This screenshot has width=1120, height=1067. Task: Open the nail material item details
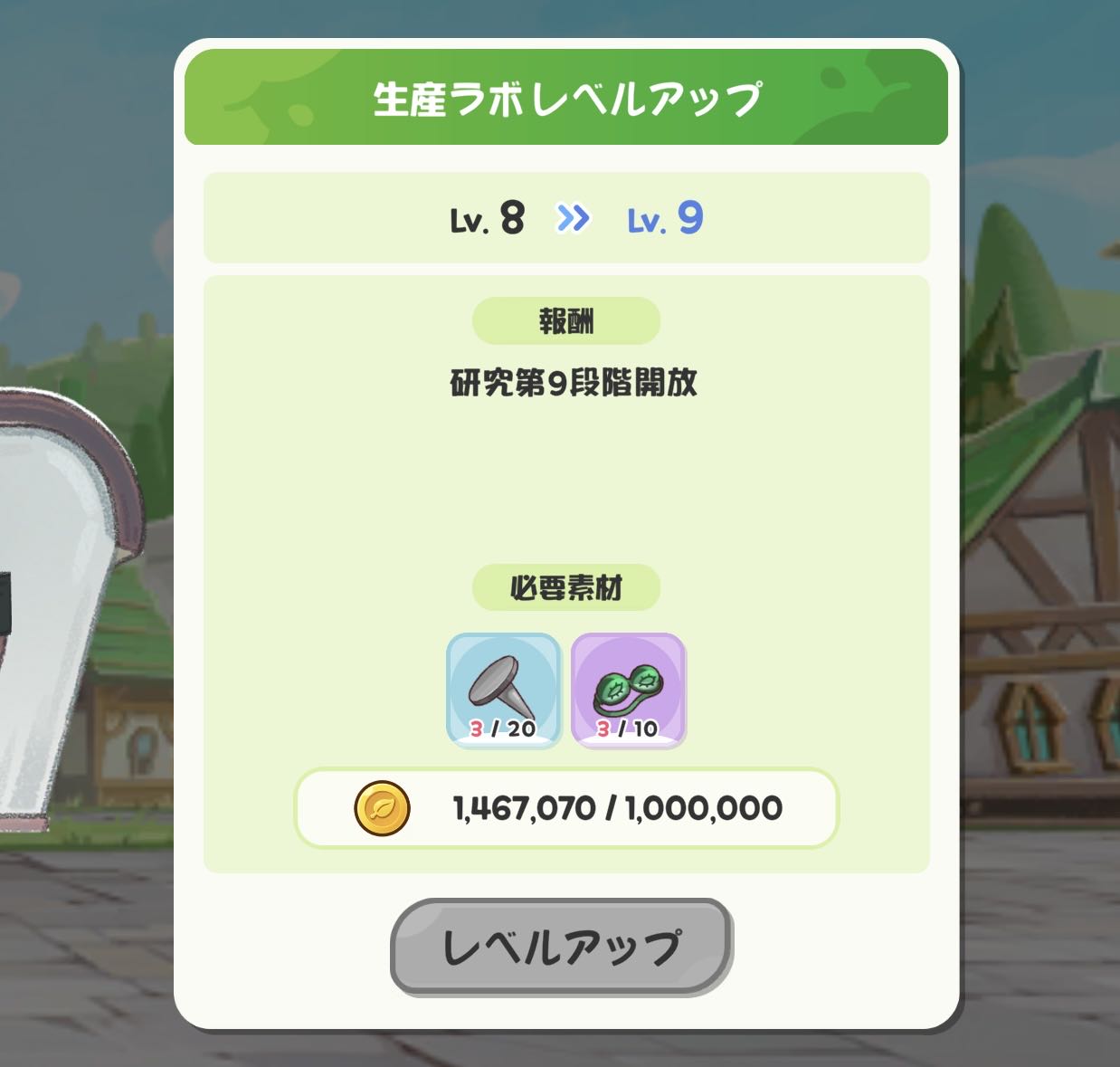click(x=503, y=691)
